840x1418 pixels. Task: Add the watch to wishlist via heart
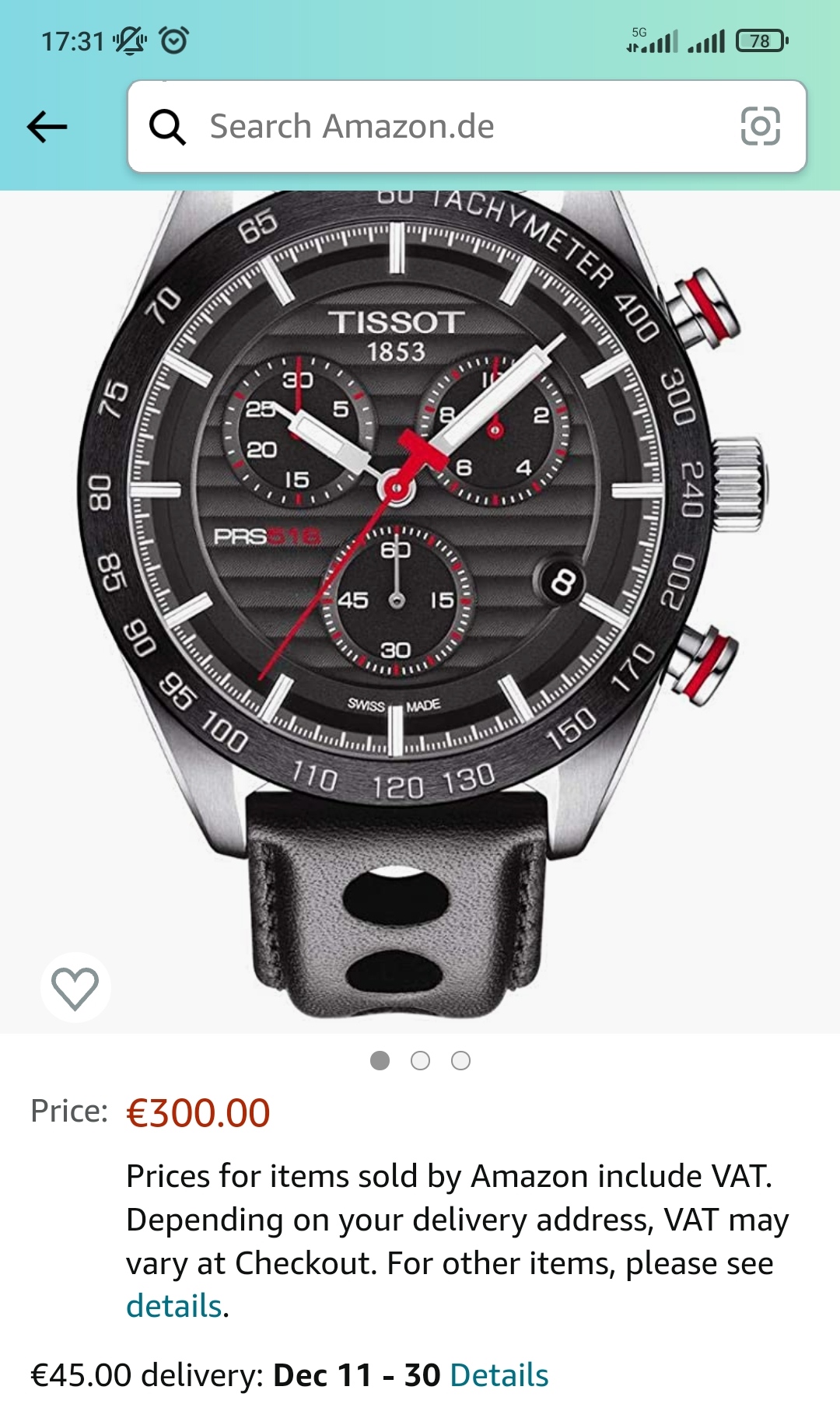tap(75, 988)
